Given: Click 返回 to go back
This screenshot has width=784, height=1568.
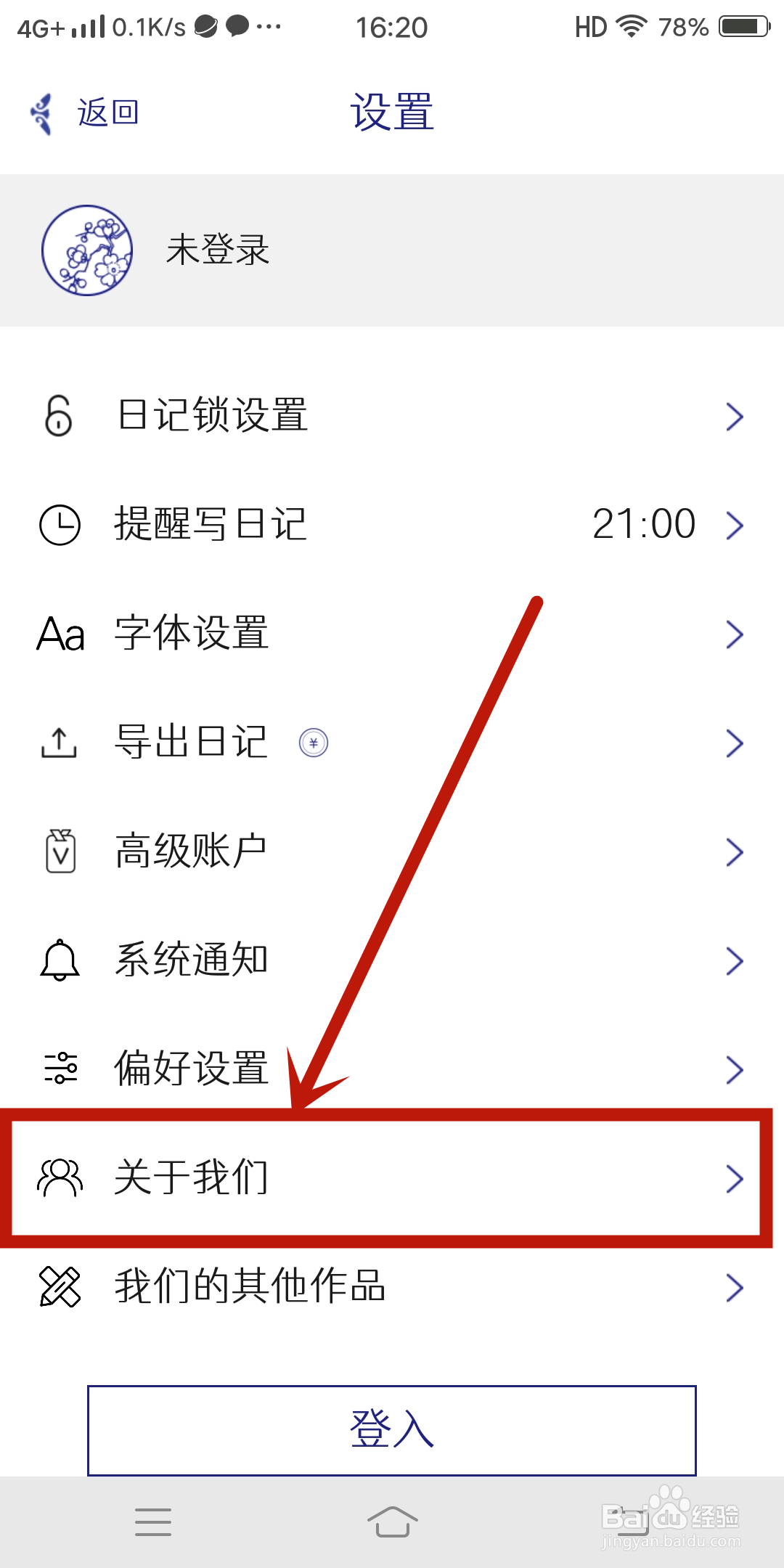Looking at the screenshot, I should (107, 110).
